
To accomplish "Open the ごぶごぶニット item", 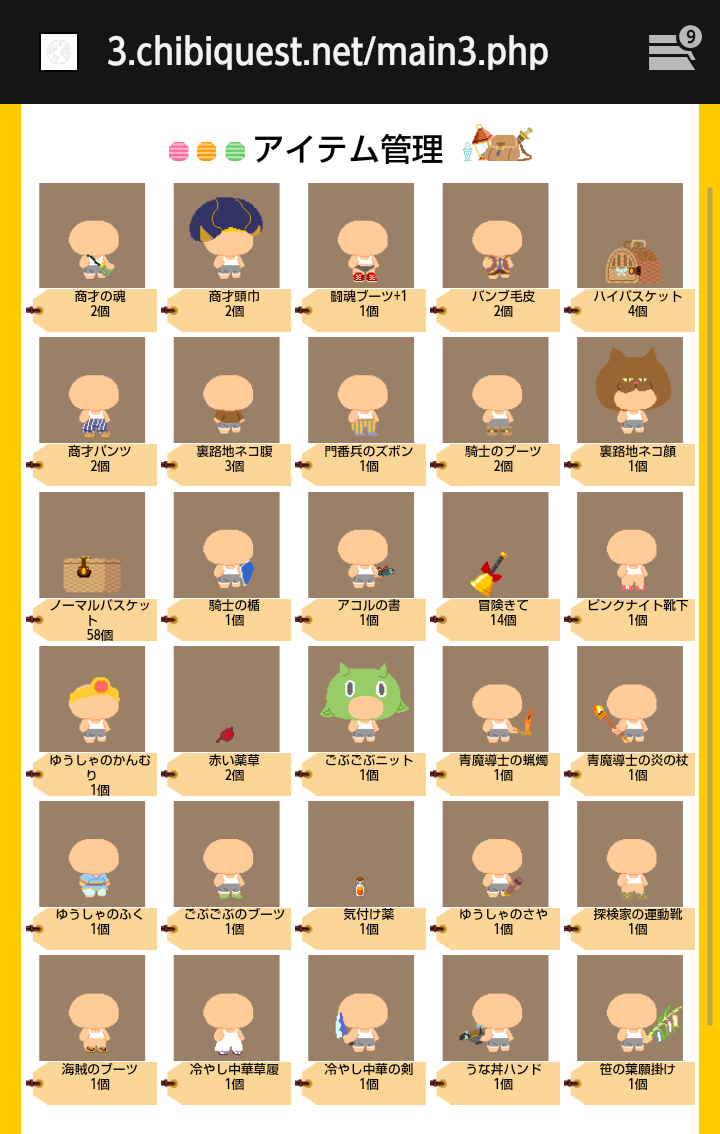I will (361, 699).
